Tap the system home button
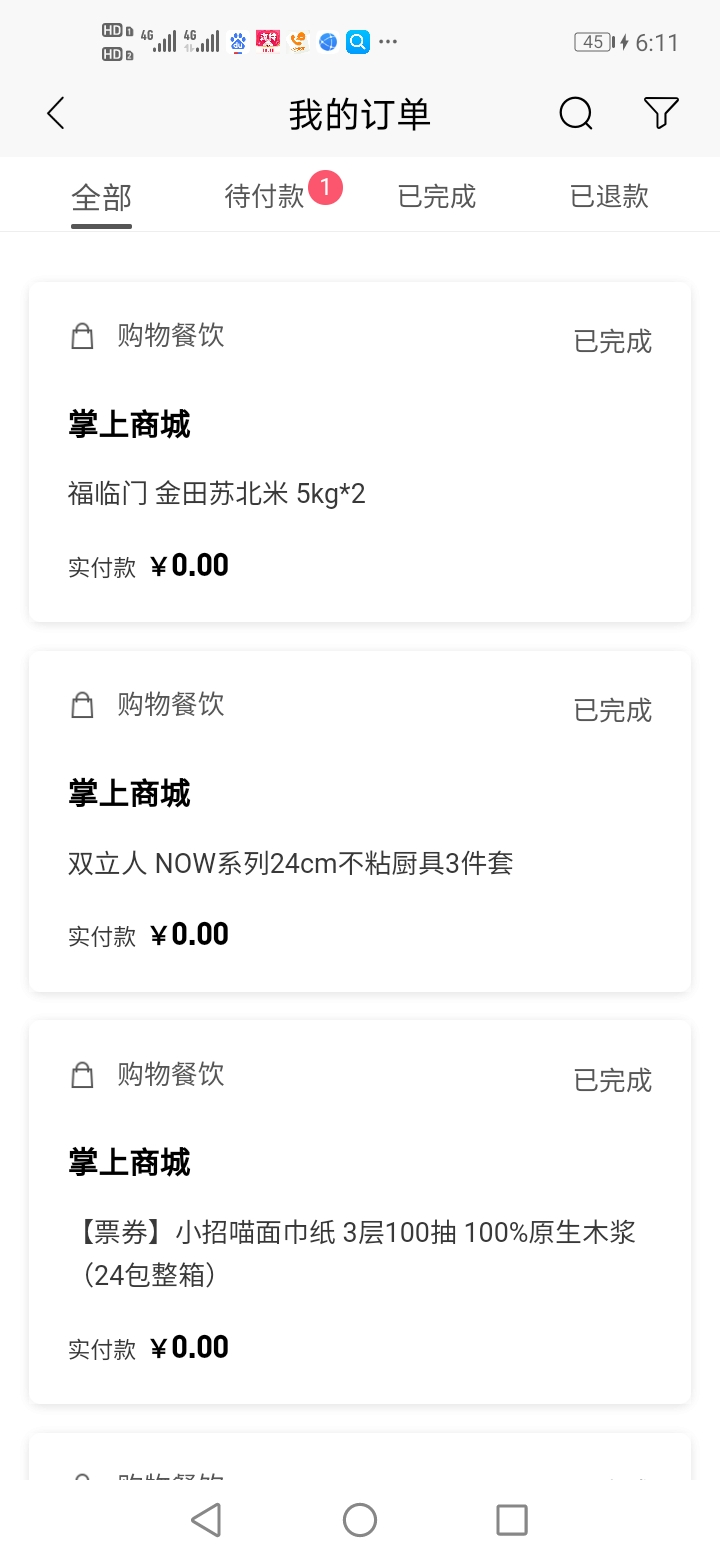The width and height of the screenshot is (720, 1560). pos(360,1520)
